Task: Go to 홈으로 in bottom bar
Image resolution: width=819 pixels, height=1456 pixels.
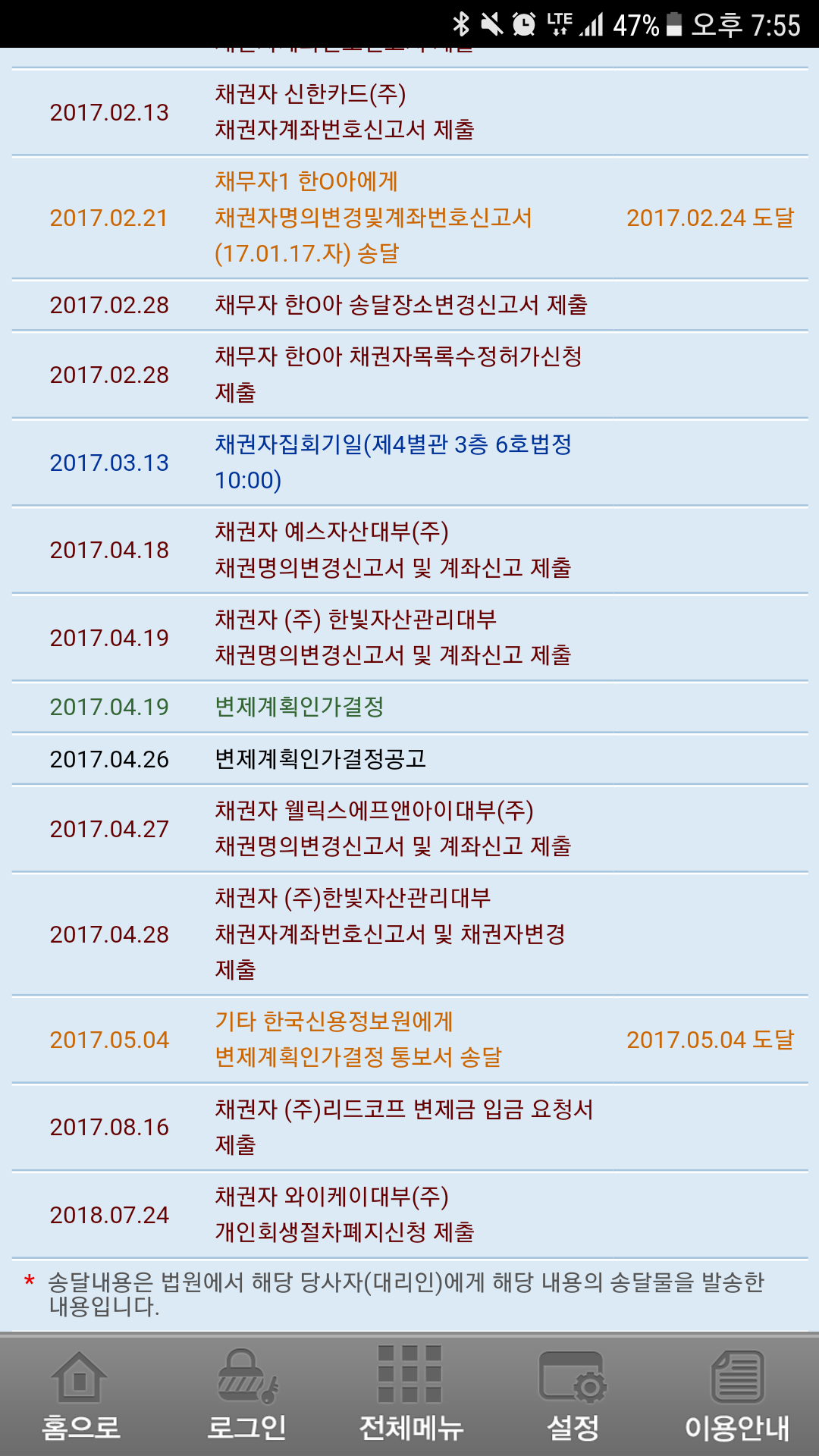Action: (x=81, y=1395)
